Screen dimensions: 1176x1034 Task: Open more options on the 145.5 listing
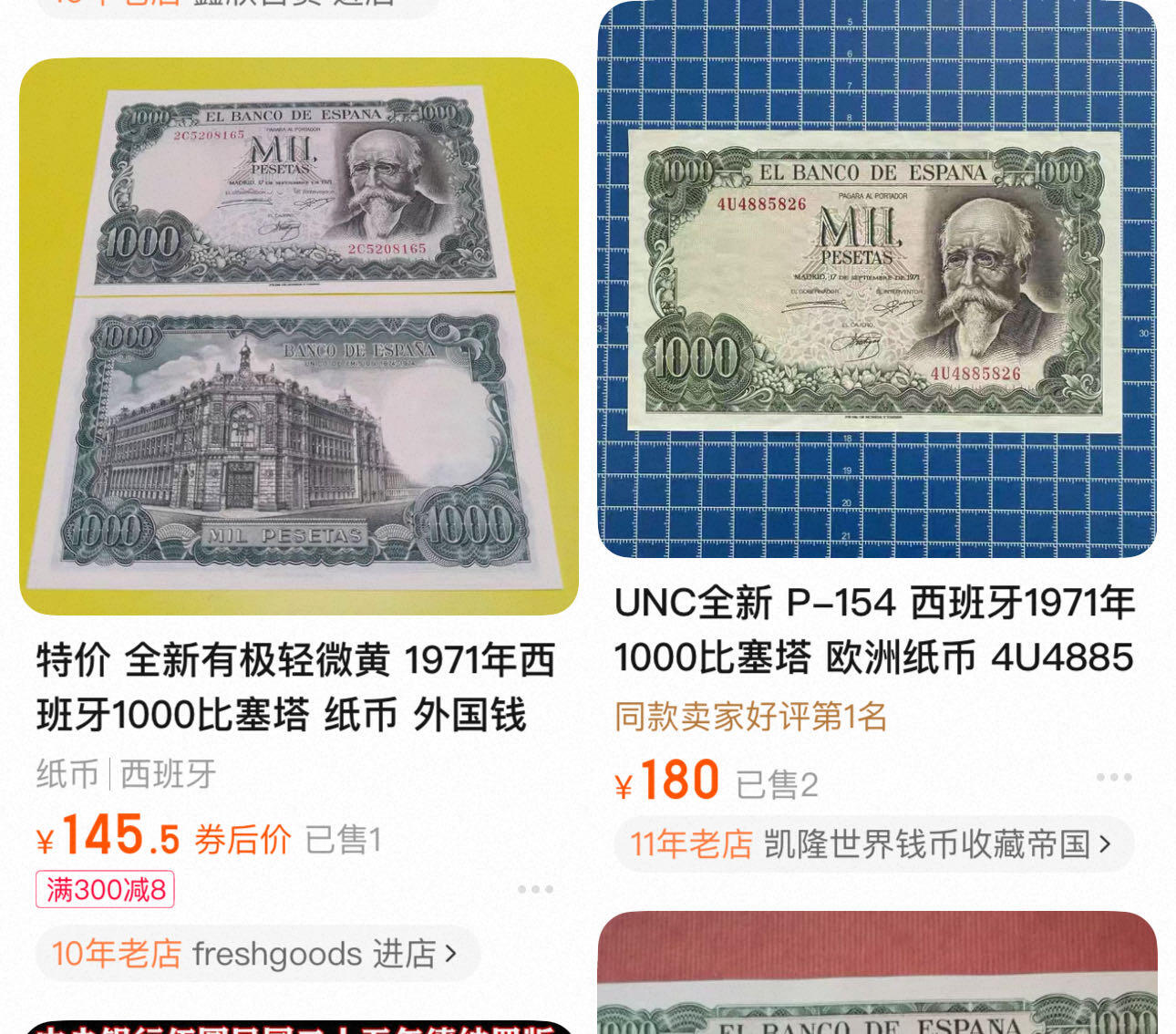pyautogui.click(x=535, y=889)
